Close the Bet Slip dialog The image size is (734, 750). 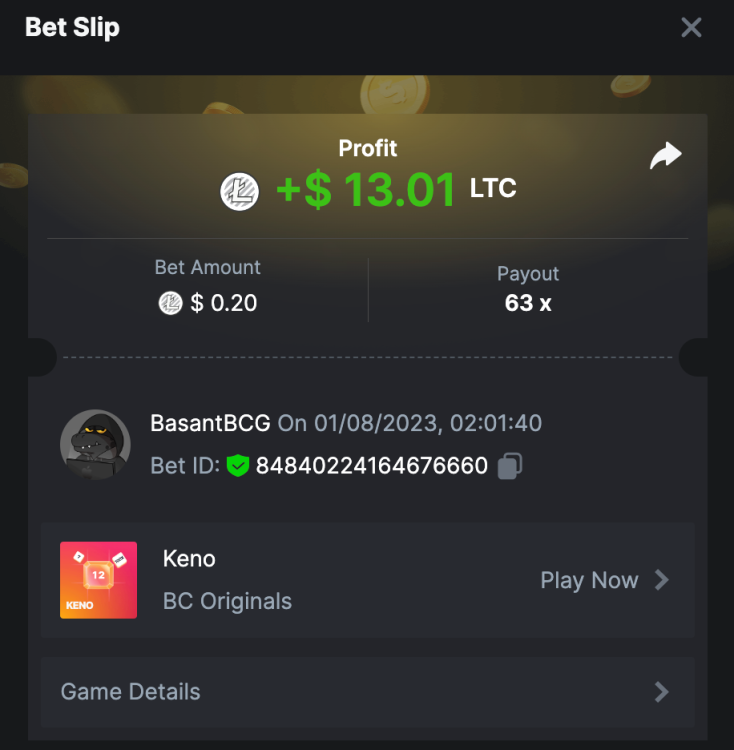pyautogui.click(x=691, y=27)
